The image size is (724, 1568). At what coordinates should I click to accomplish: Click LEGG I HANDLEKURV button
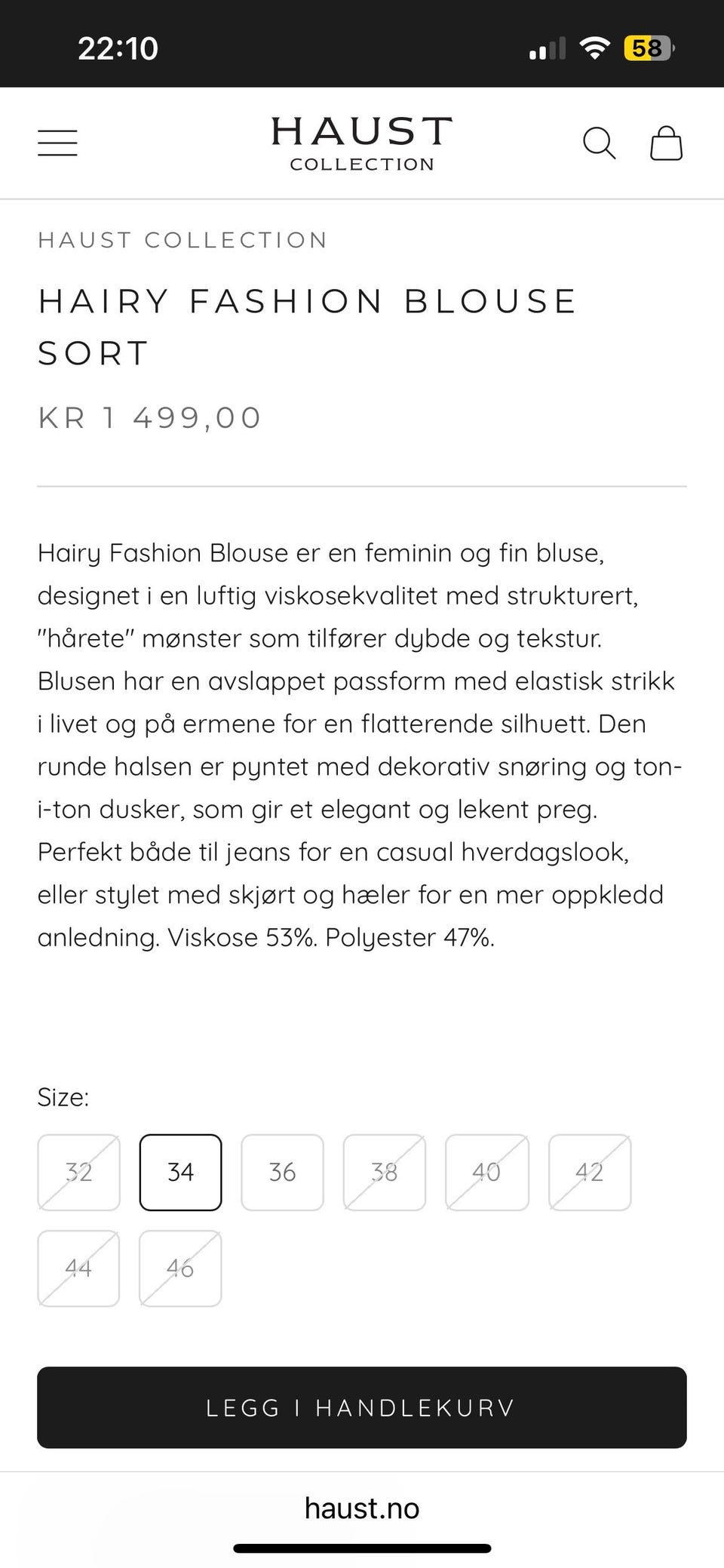point(361,1407)
